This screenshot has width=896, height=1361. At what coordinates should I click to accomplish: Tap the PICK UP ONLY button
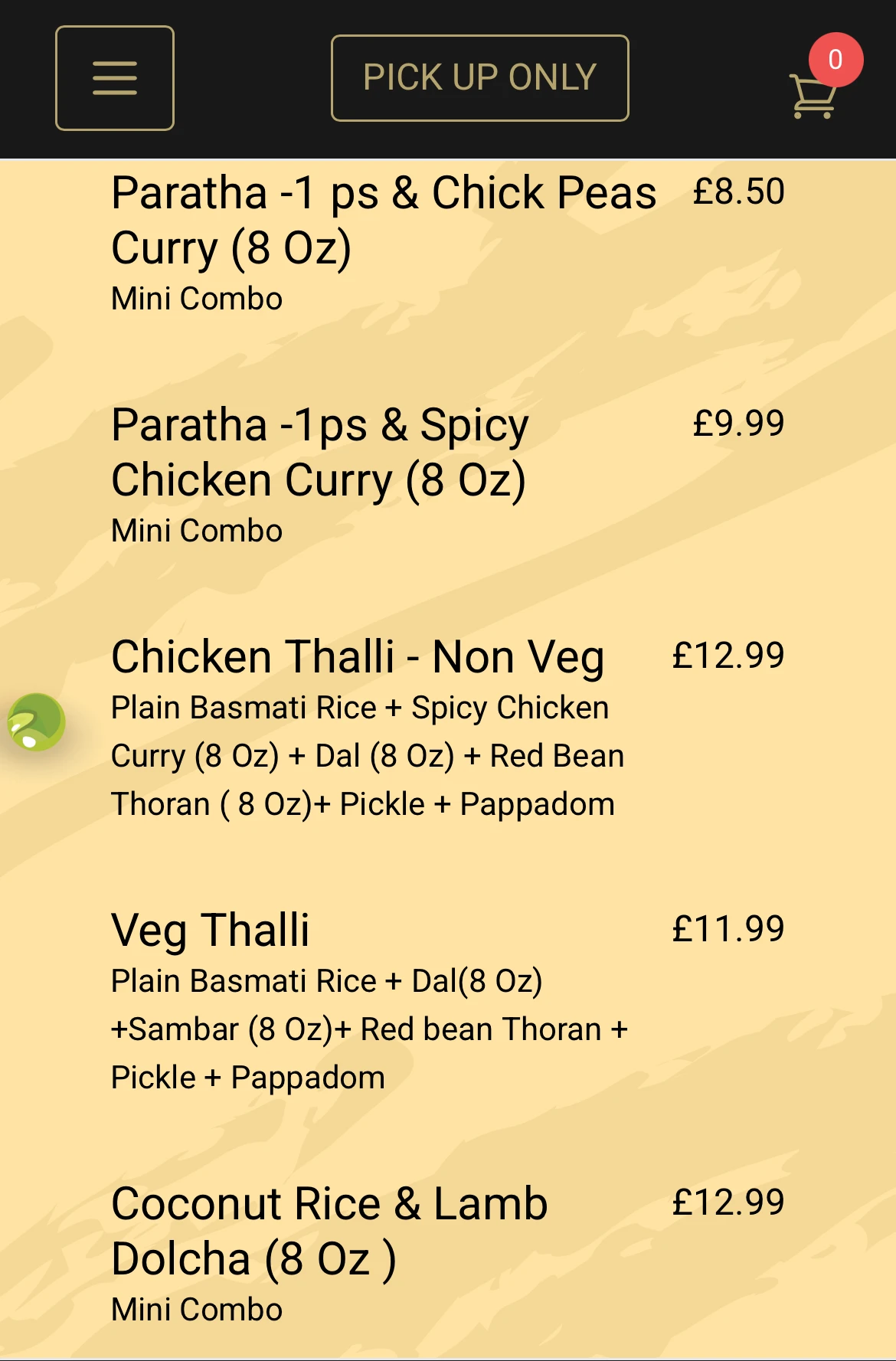pyautogui.click(x=479, y=78)
